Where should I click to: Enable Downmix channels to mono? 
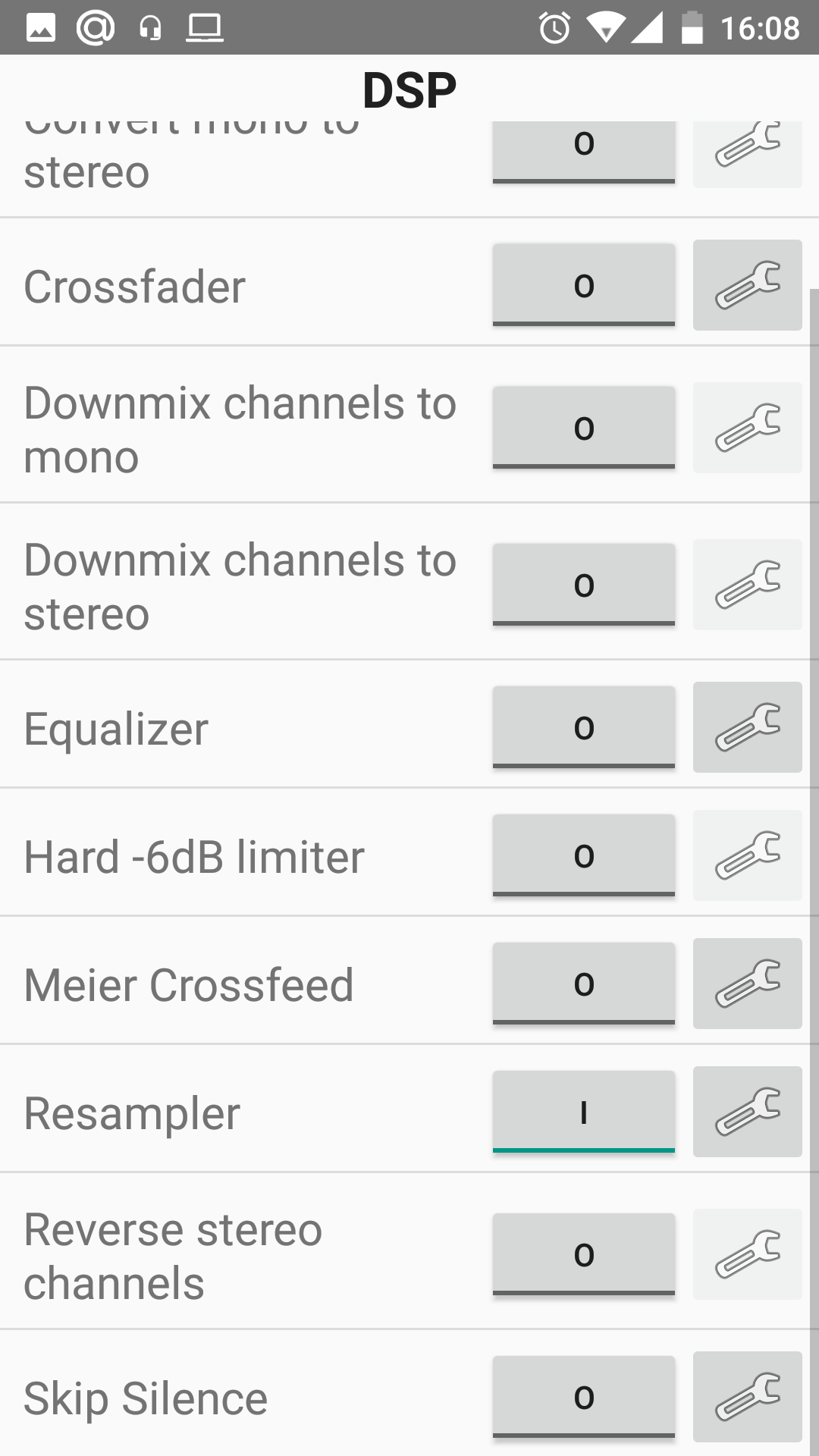click(584, 428)
